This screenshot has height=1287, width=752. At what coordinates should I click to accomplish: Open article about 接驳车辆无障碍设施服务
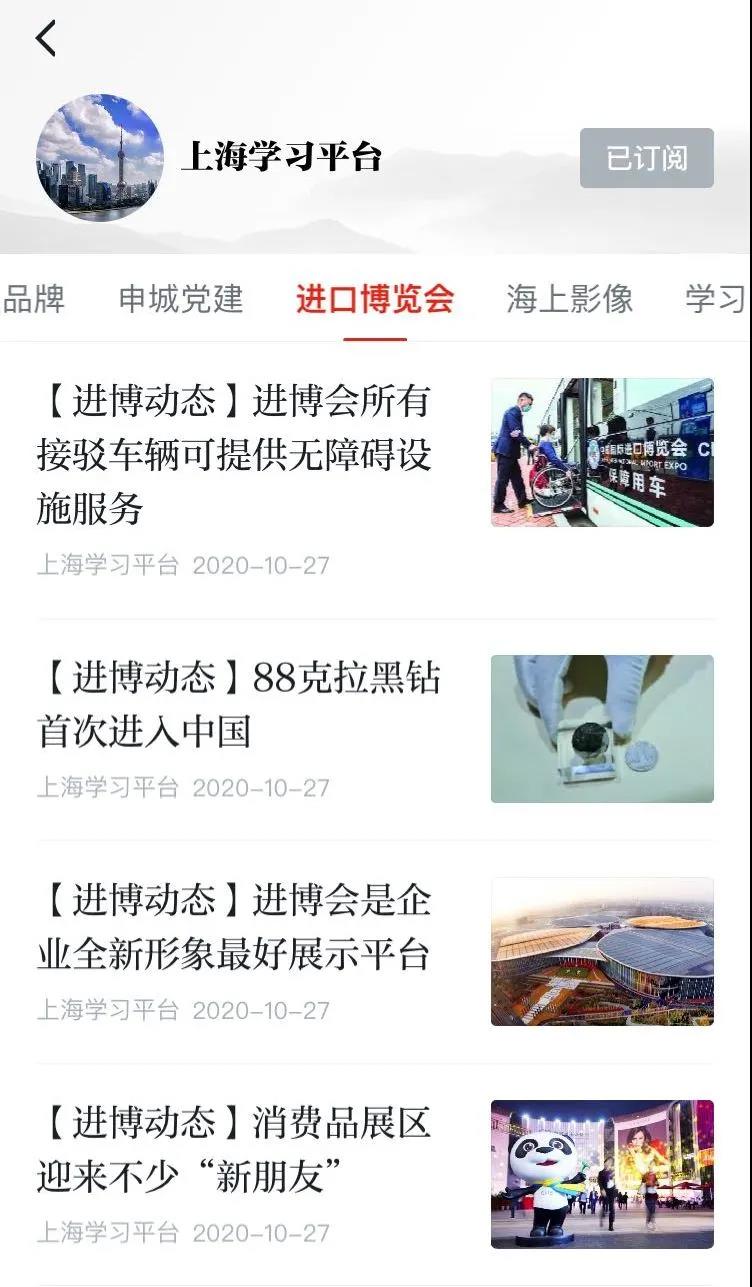coord(234,455)
